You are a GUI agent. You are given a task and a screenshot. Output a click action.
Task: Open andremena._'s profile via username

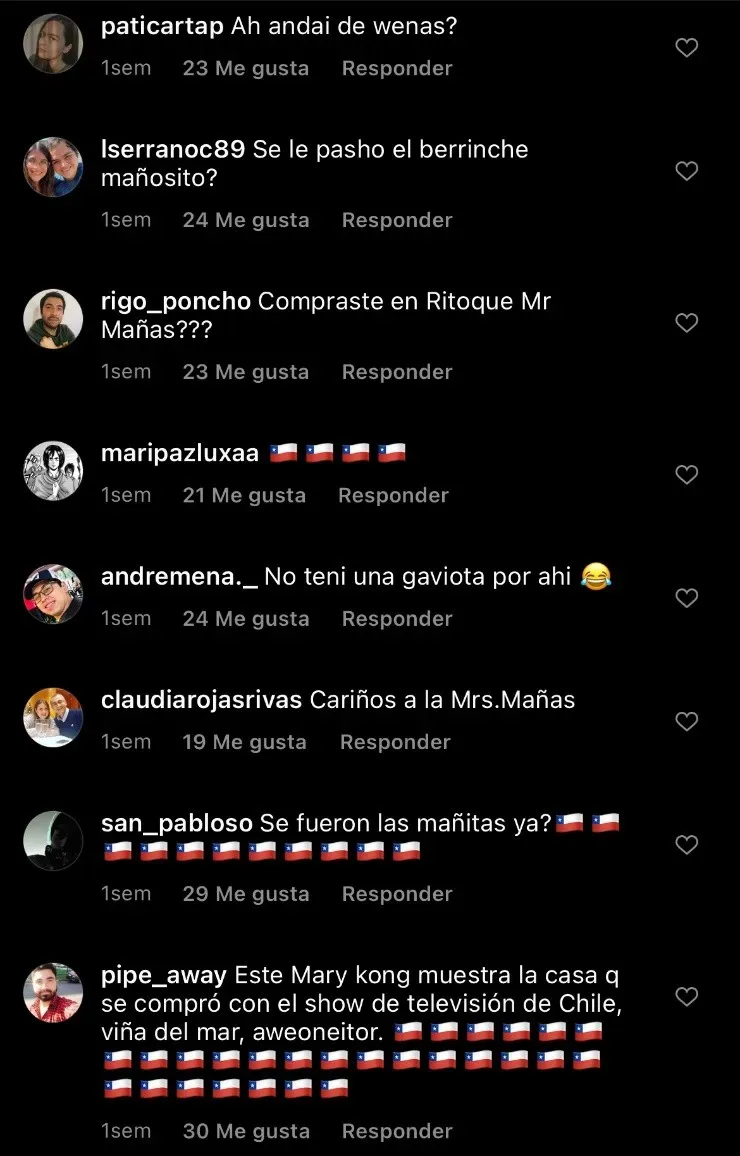pyautogui.click(x=179, y=576)
